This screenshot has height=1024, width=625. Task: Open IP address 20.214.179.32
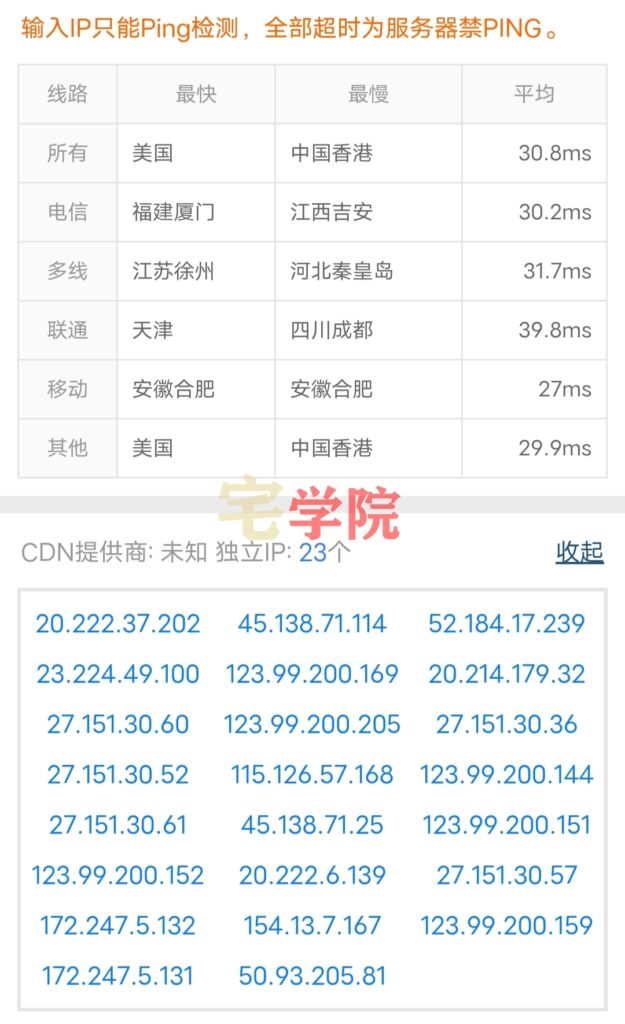coord(506,674)
